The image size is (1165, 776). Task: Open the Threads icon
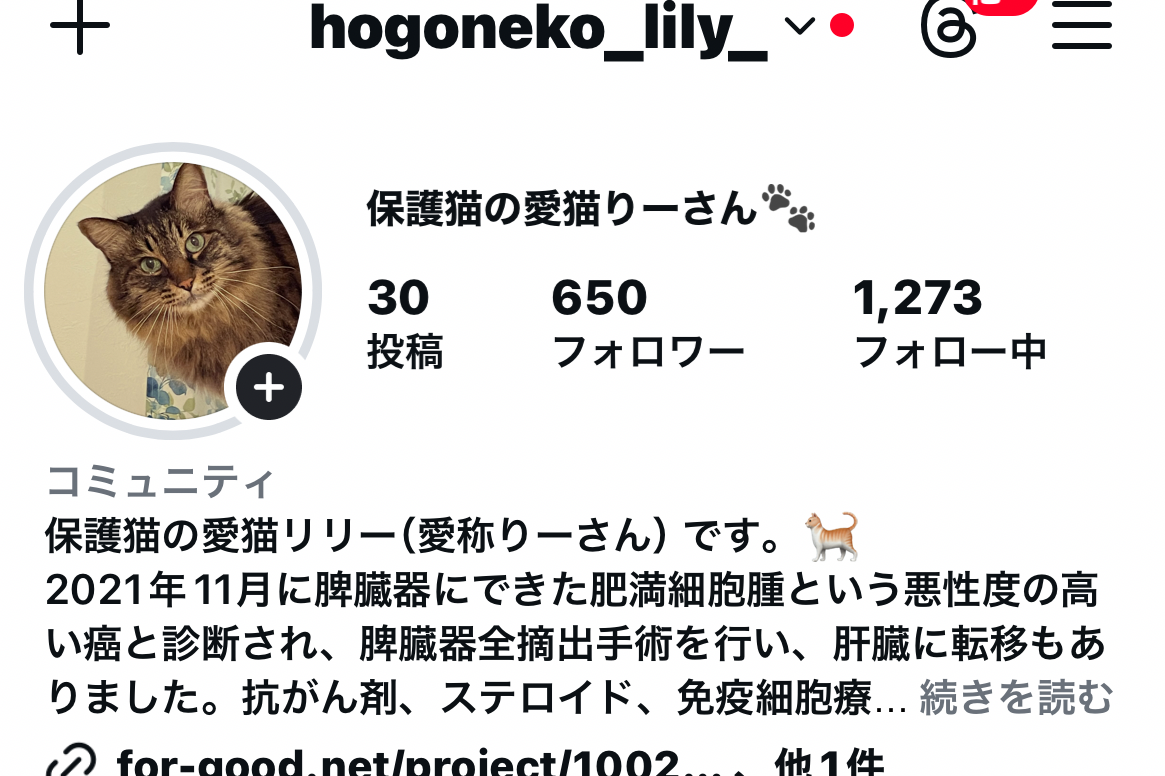(947, 30)
